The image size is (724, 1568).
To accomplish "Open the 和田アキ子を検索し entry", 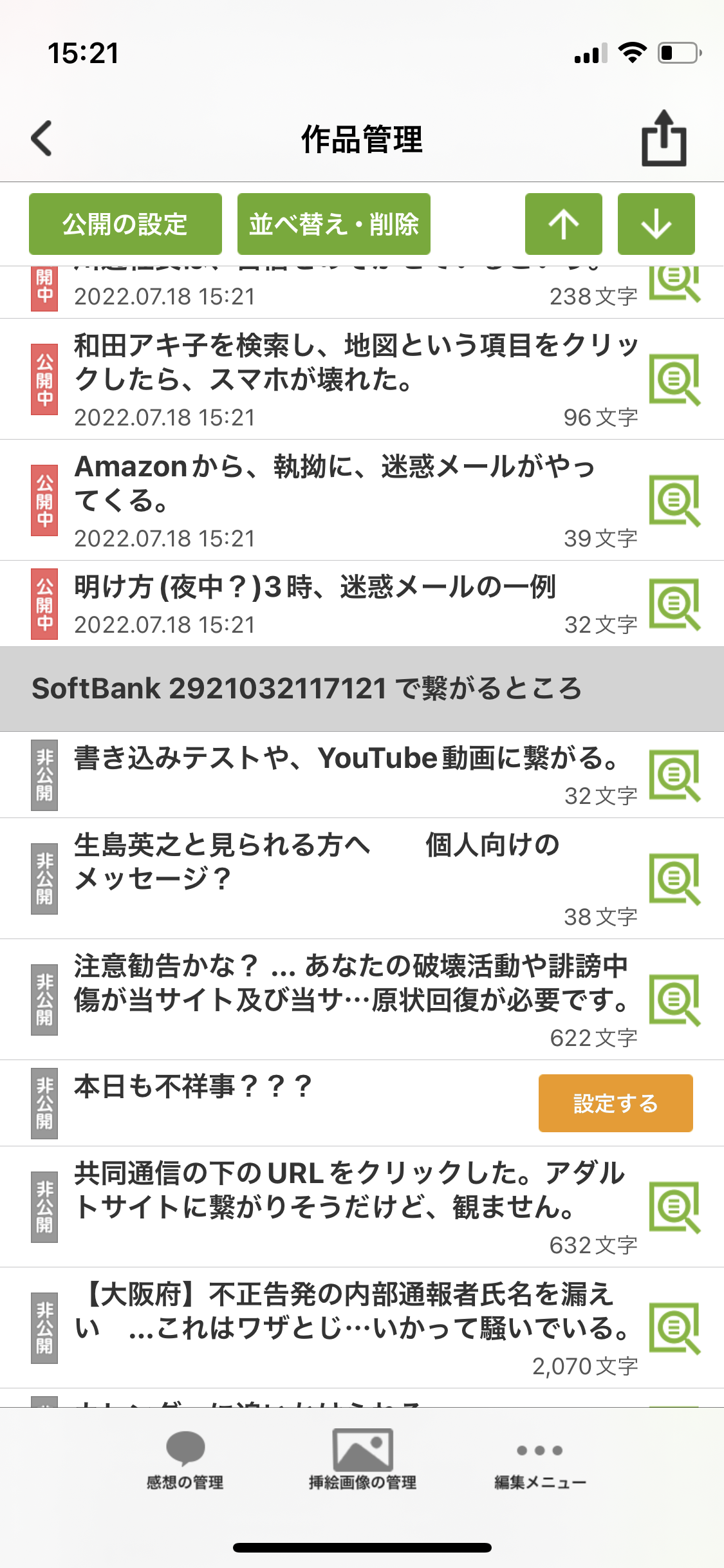I will 355,364.
